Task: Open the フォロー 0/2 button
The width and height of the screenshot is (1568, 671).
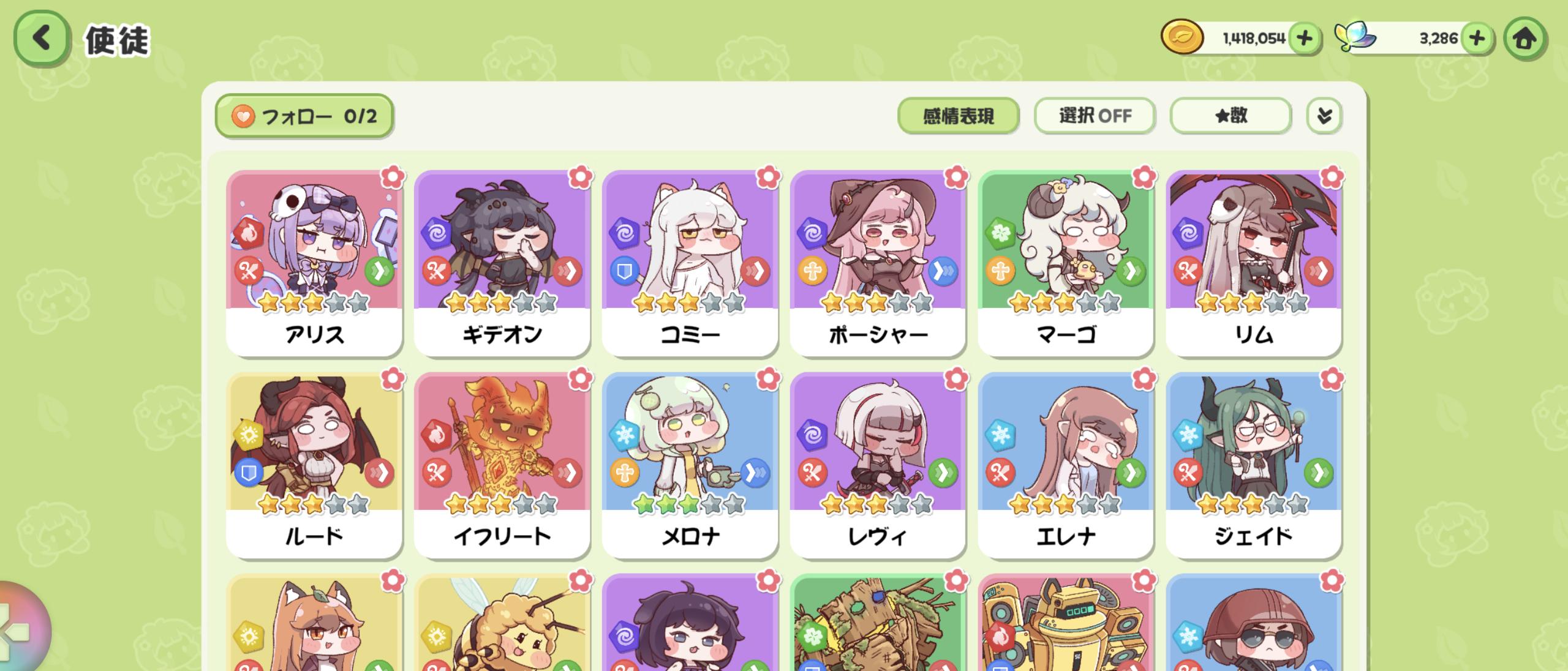Action: point(304,116)
